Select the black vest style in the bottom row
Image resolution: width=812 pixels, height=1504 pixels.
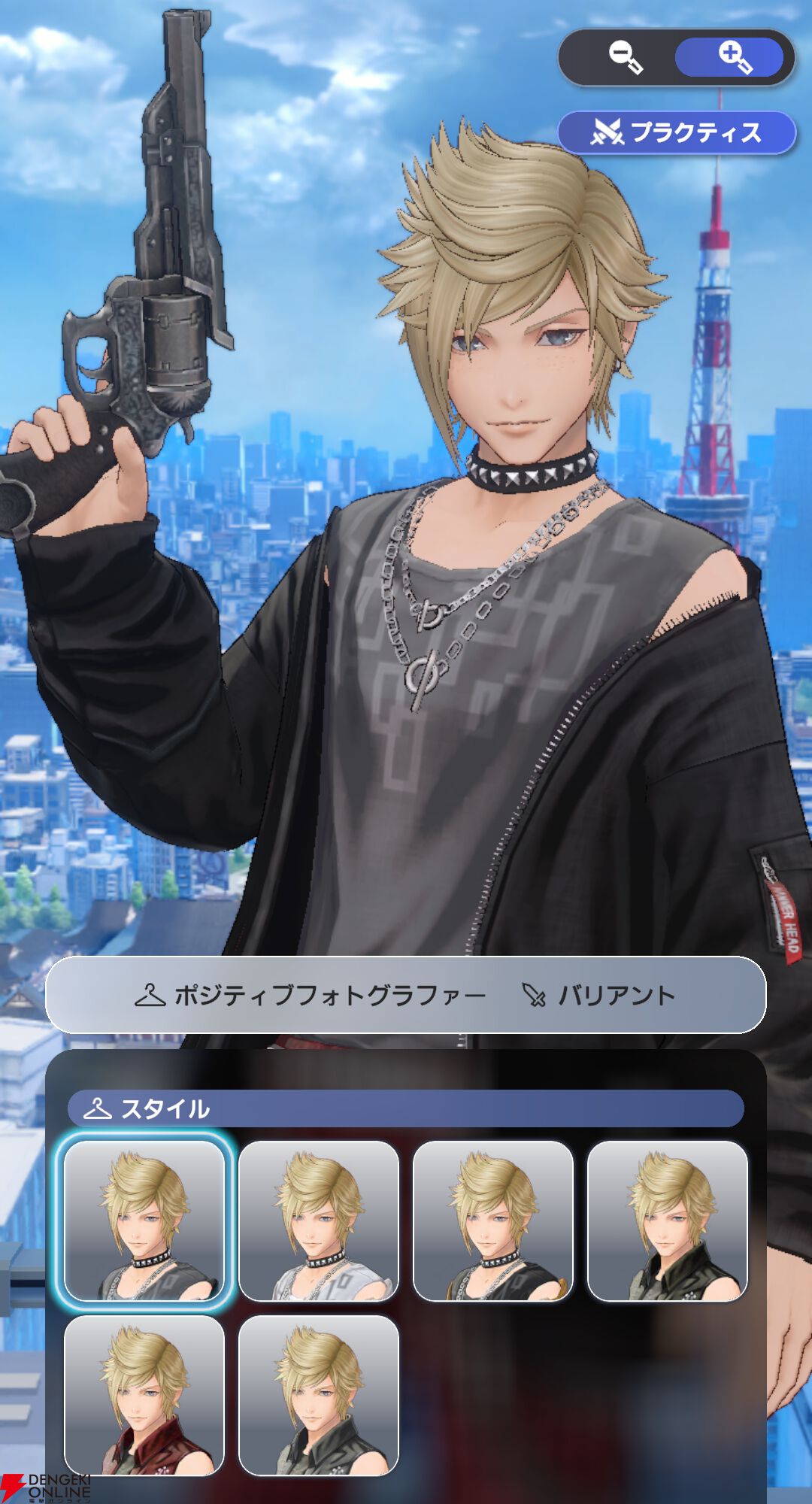pyautogui.click(x=319, y=1395)
